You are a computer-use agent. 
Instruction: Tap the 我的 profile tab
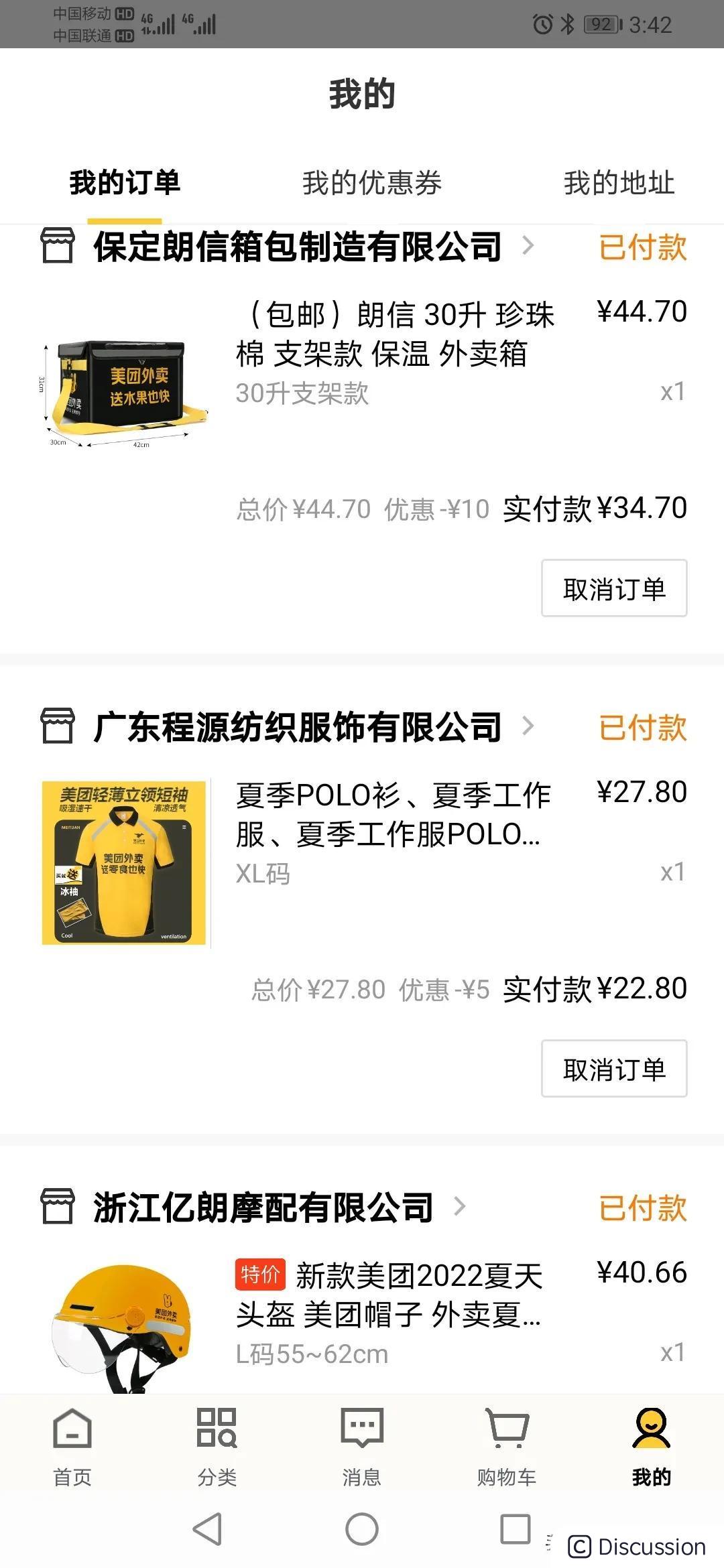click(651, 1446)
